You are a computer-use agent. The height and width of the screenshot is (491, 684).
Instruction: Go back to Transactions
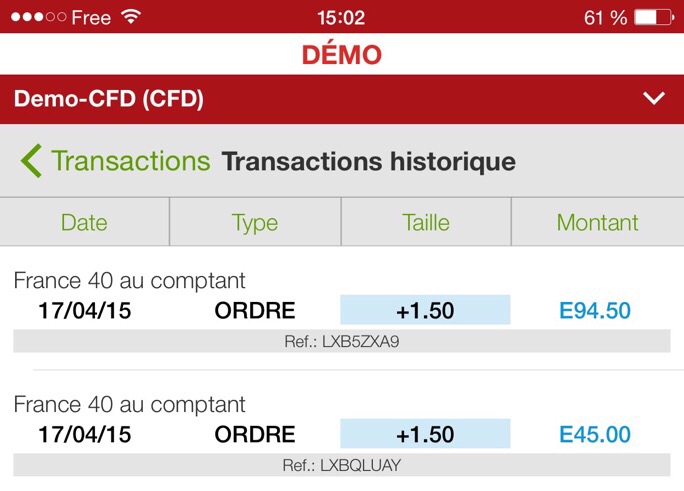point(114,161)
